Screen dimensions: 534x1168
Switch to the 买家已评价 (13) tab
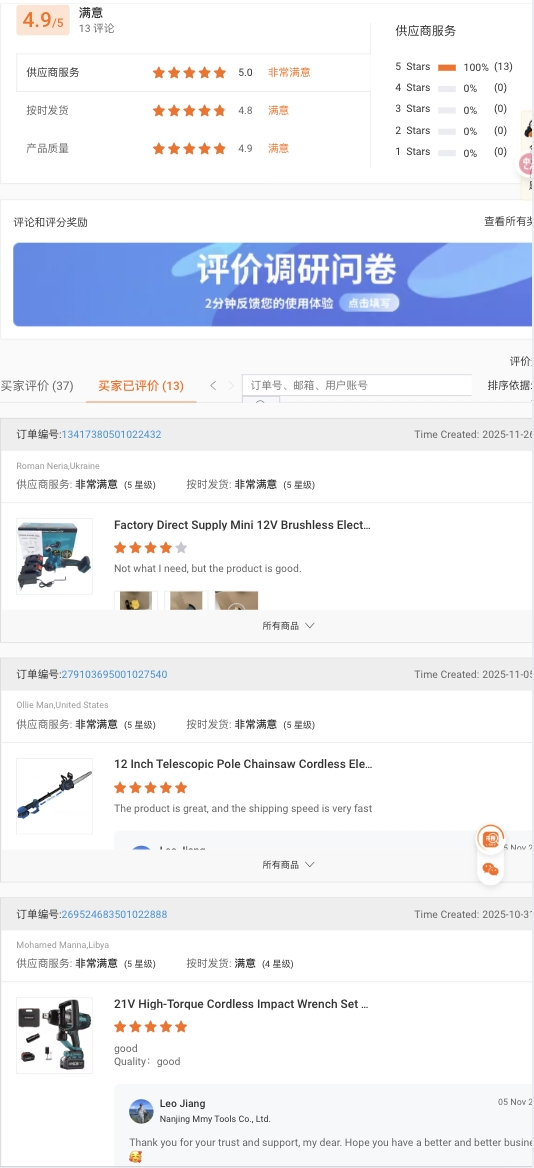pos(141,386)
